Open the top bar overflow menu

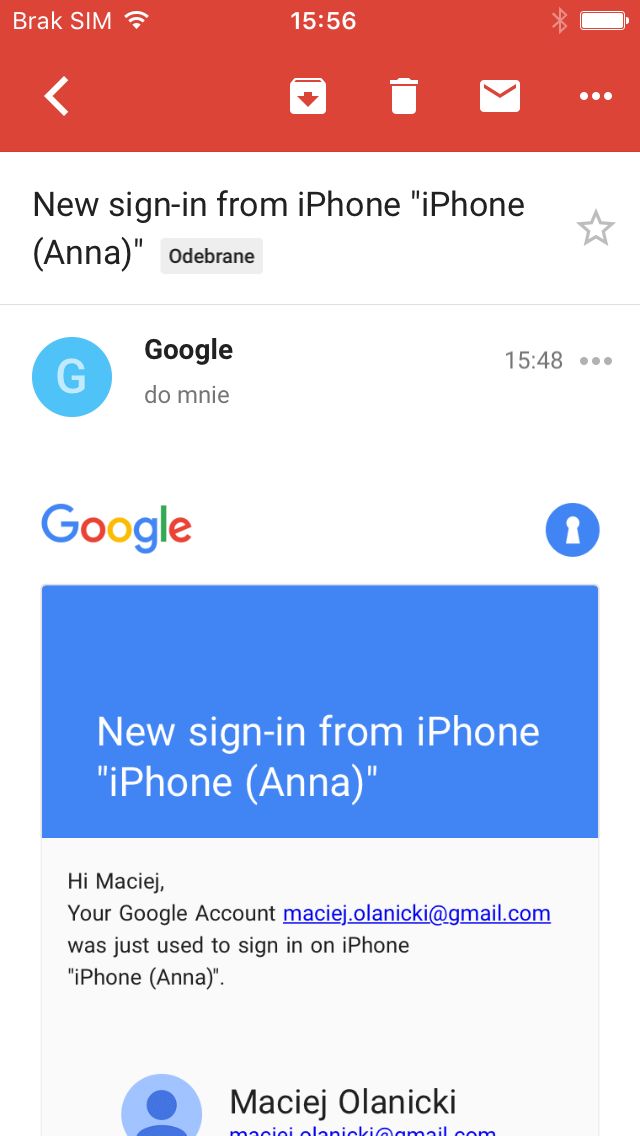click(596, 96)
